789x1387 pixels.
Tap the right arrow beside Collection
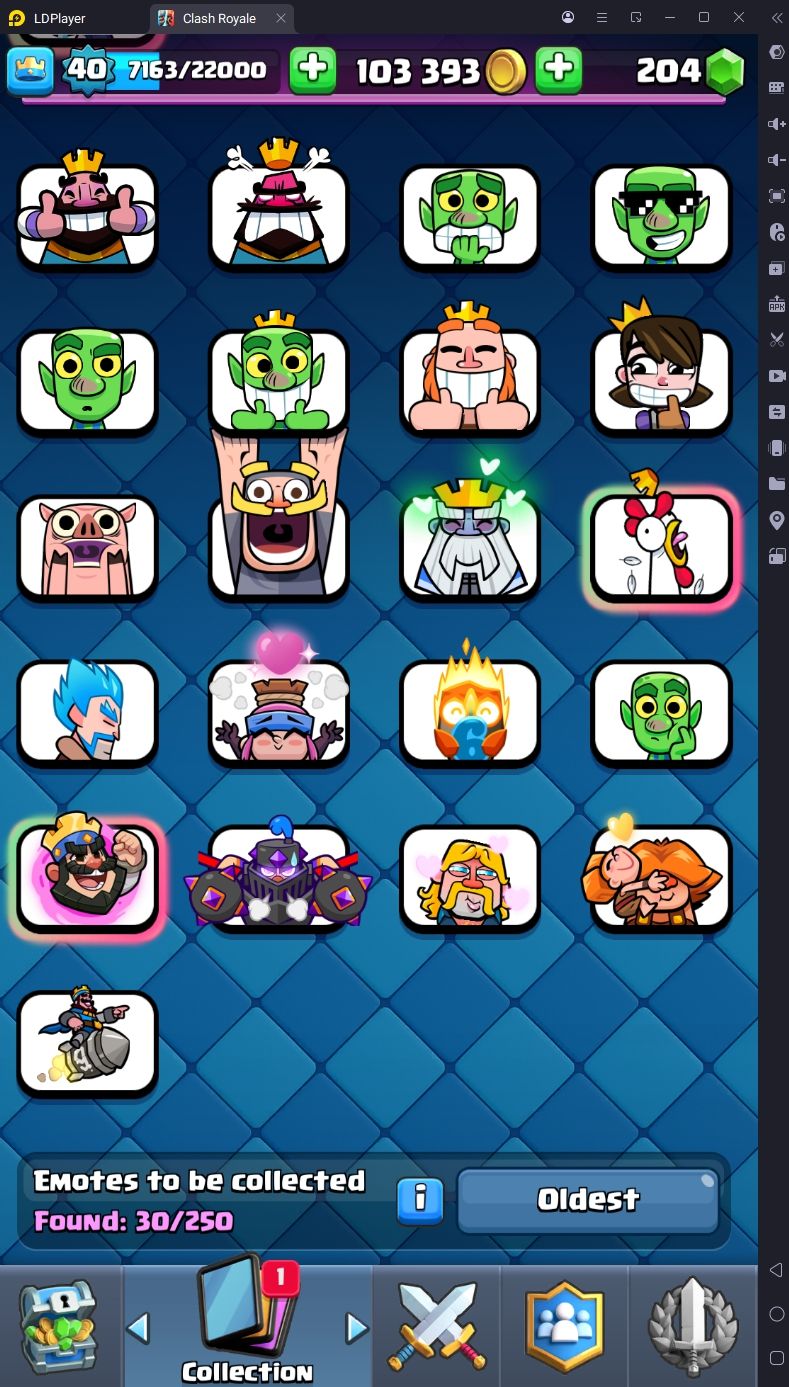356,1327
